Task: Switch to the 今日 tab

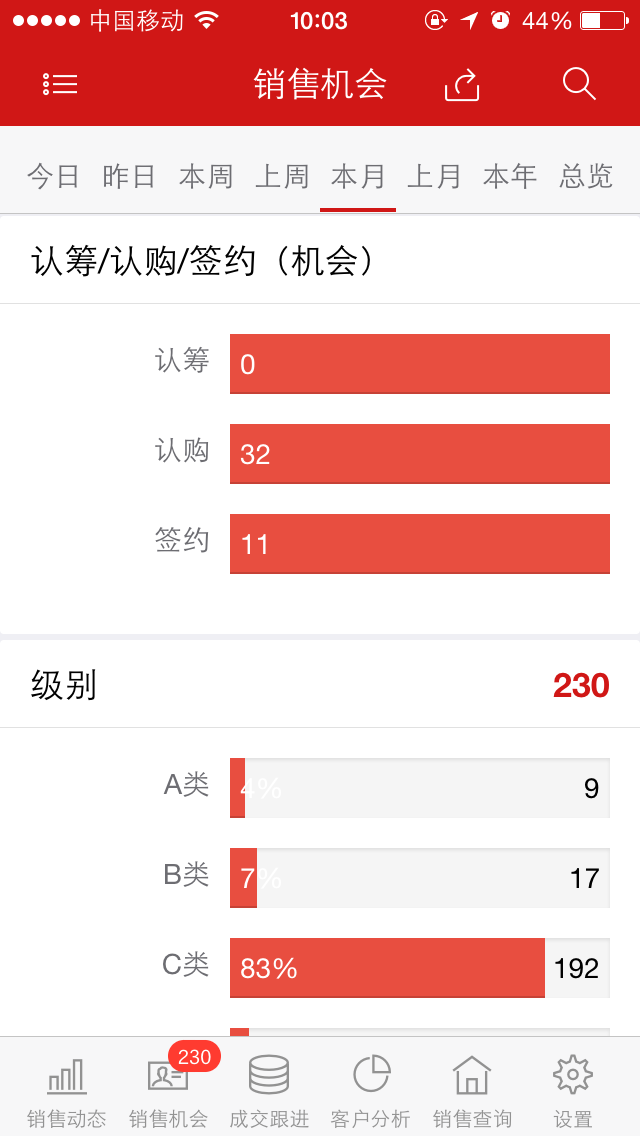Action: point(54,176)
